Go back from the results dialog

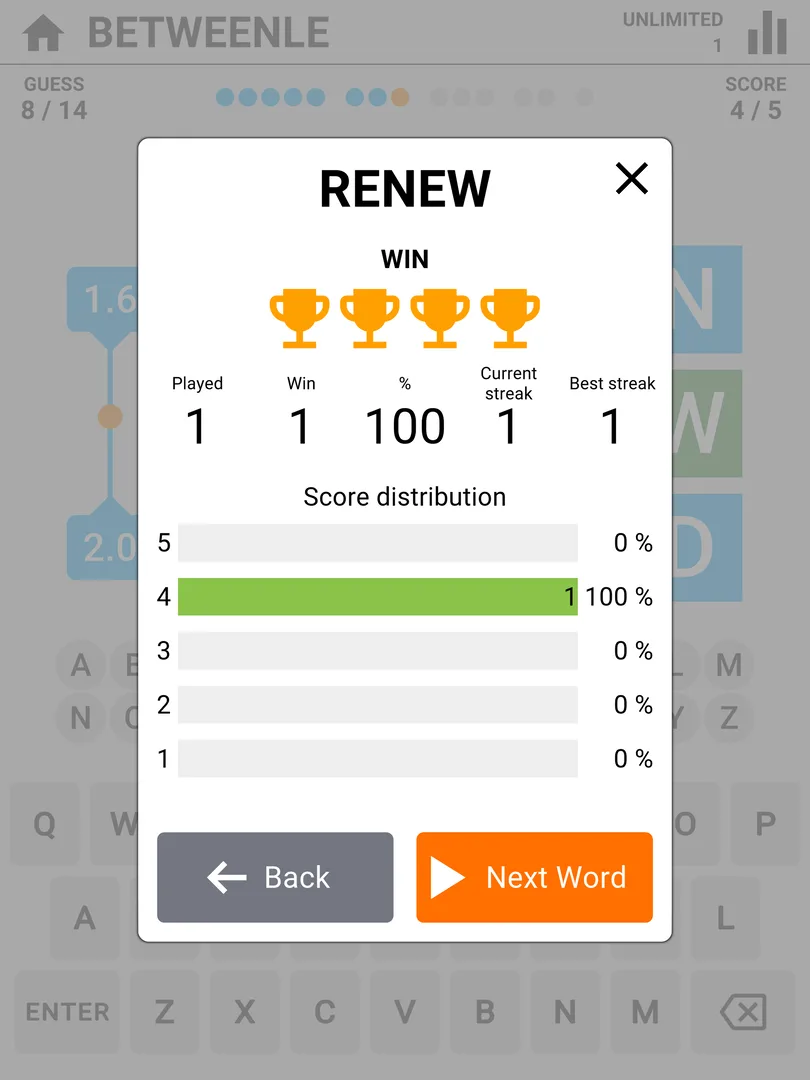click(x=275, y=877)
